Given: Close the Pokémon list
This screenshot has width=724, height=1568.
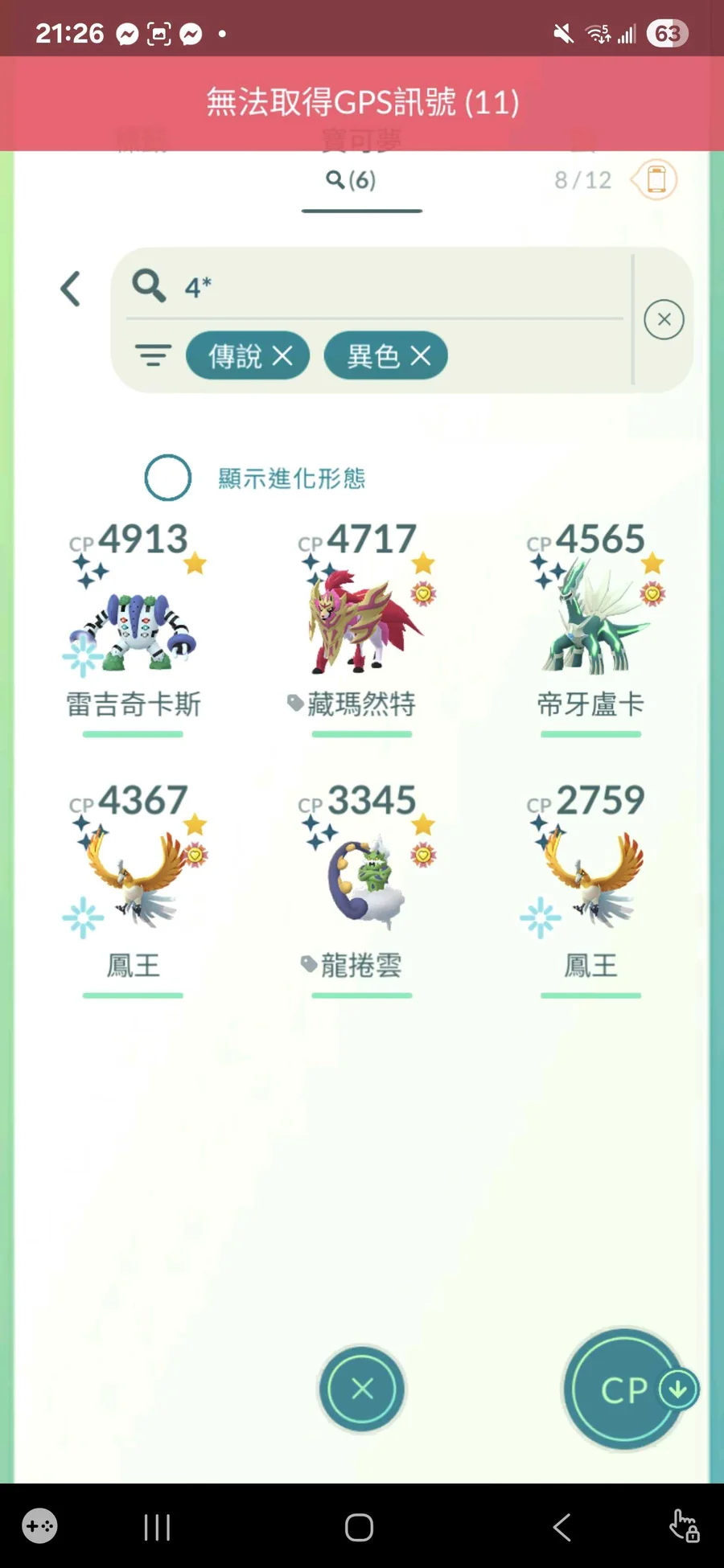Looking at the screenshot, I should click(362, 1389).
